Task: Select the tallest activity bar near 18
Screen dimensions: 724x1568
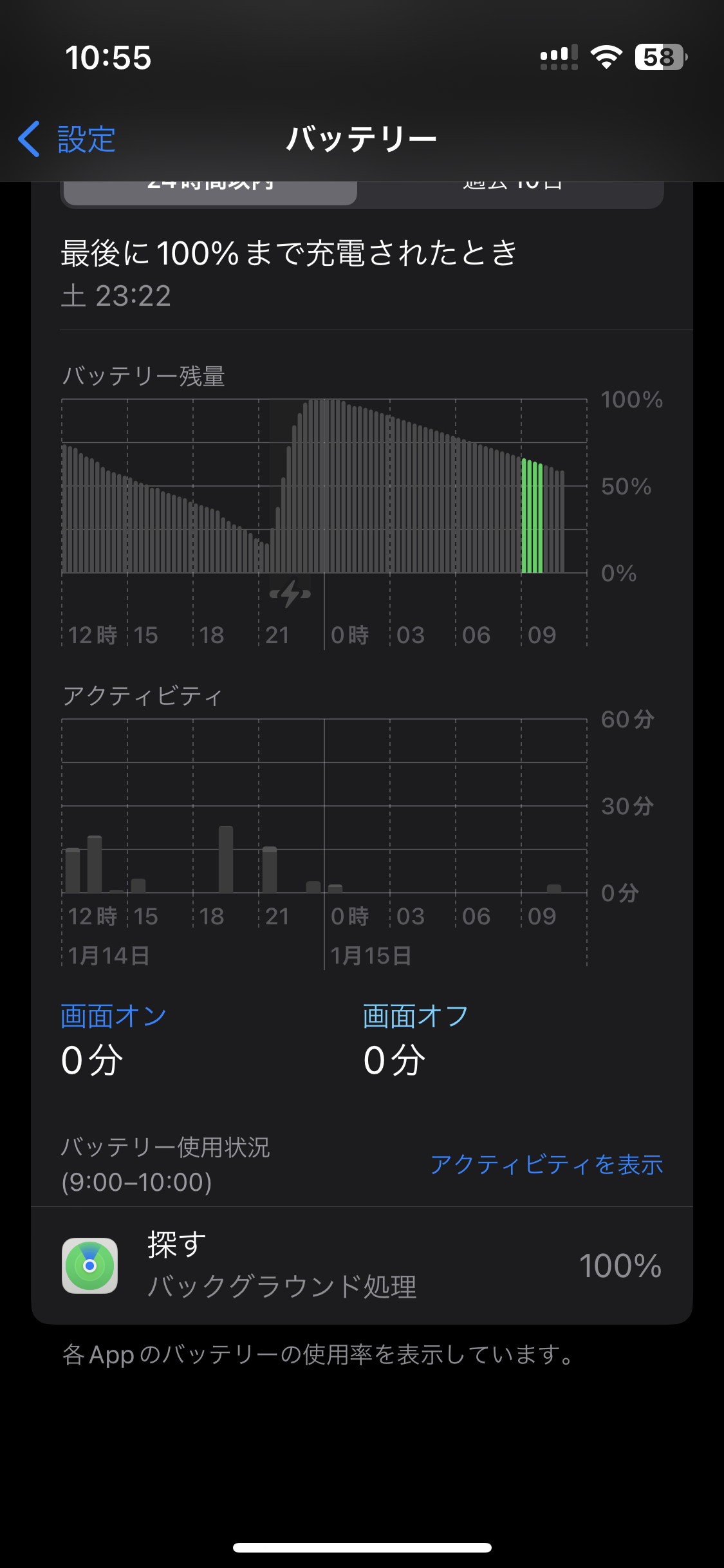Action: (226, 859)
